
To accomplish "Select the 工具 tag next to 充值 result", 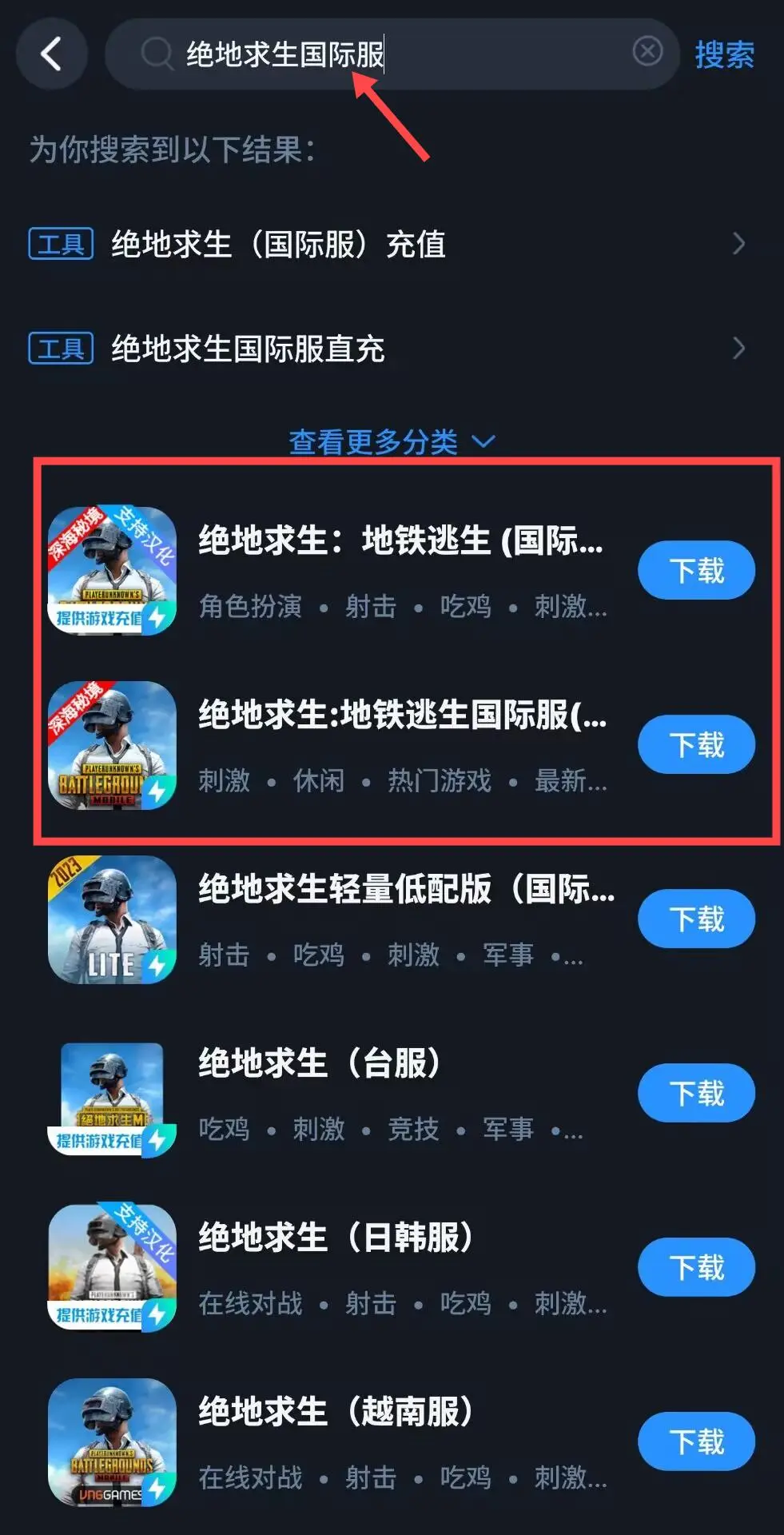I will [x=60, y=245].
